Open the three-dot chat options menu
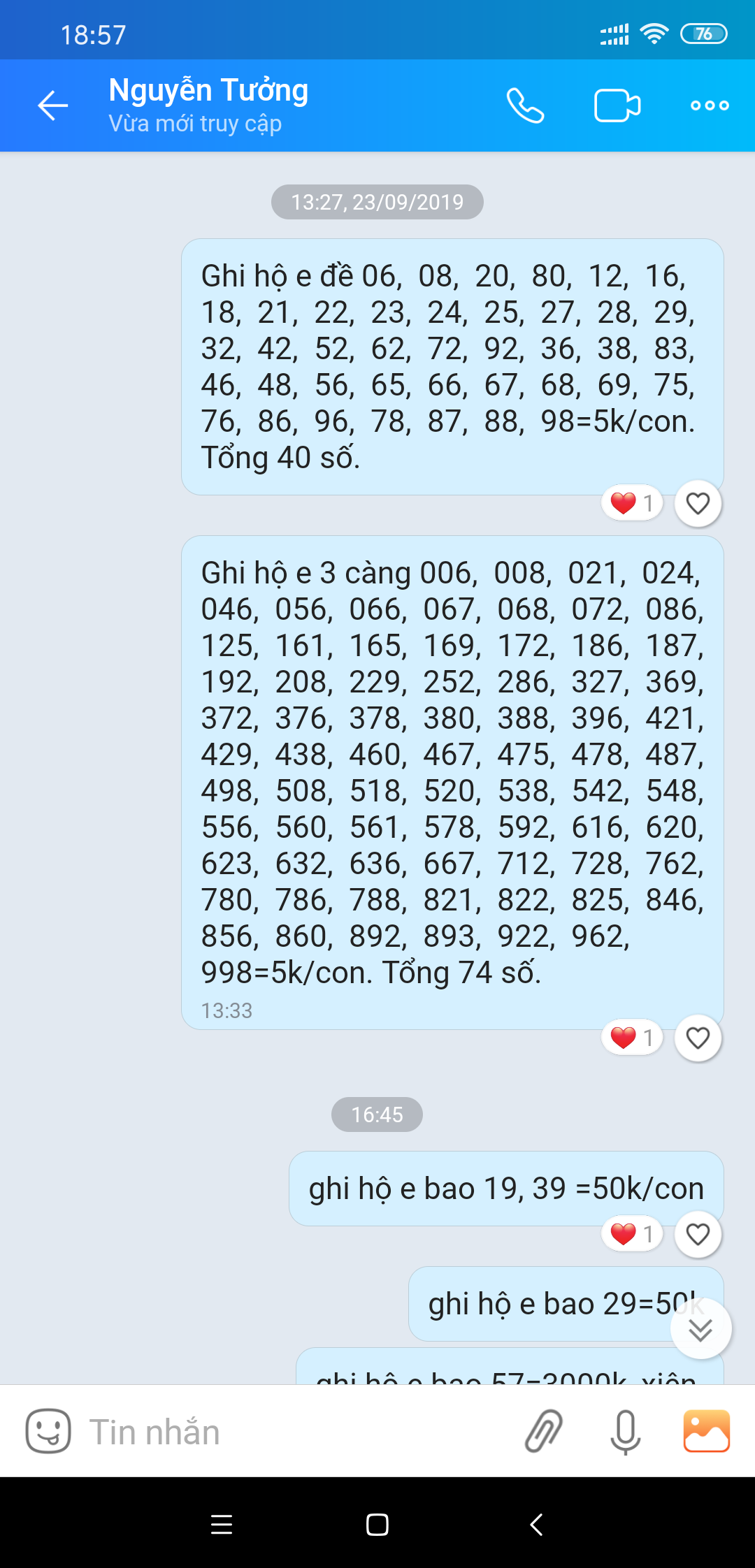755x1568 pixels. coord(710,106)
